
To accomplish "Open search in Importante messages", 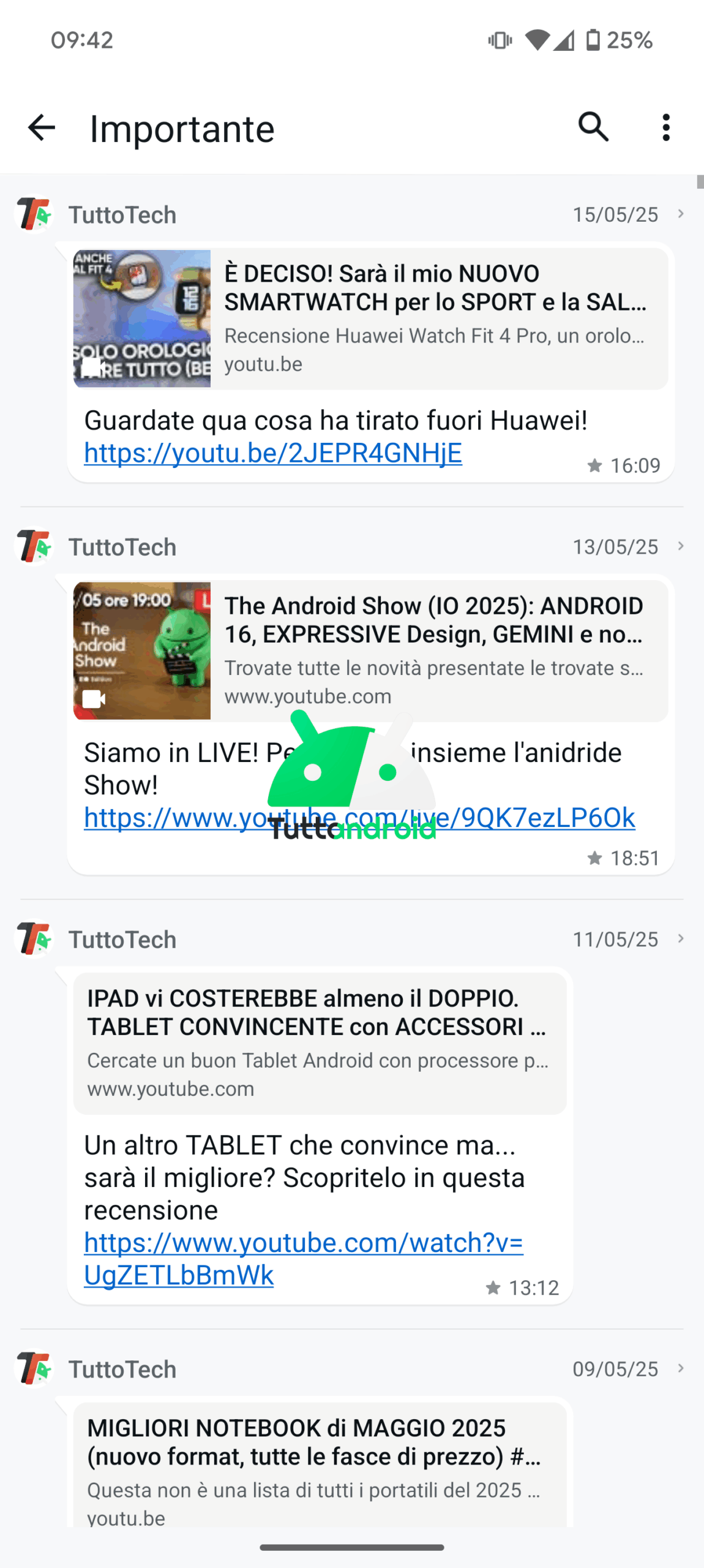I will point(593,127).
